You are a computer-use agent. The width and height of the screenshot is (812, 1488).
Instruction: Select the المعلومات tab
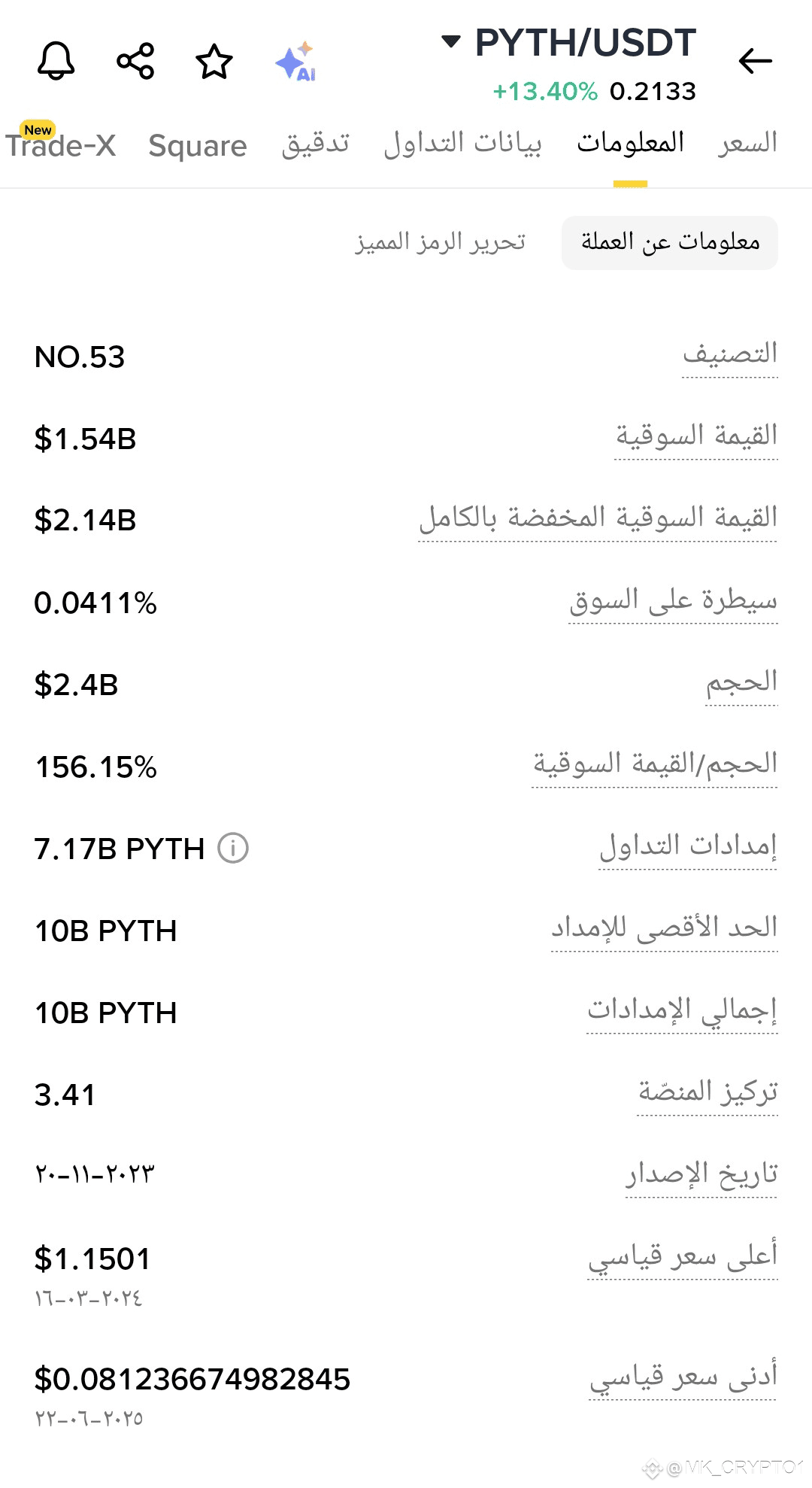(630, 143)
